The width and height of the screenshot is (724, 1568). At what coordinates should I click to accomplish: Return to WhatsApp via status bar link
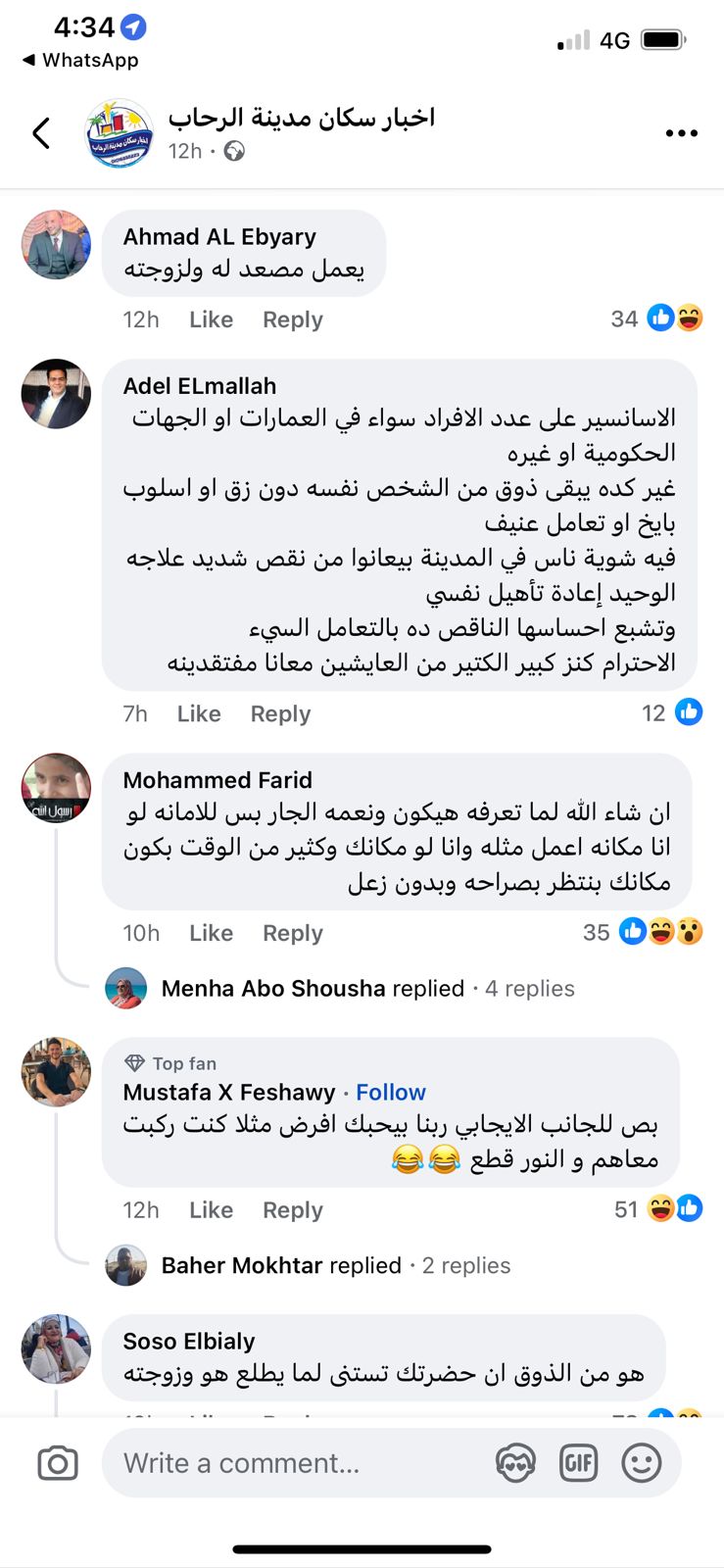pos(80,60)
